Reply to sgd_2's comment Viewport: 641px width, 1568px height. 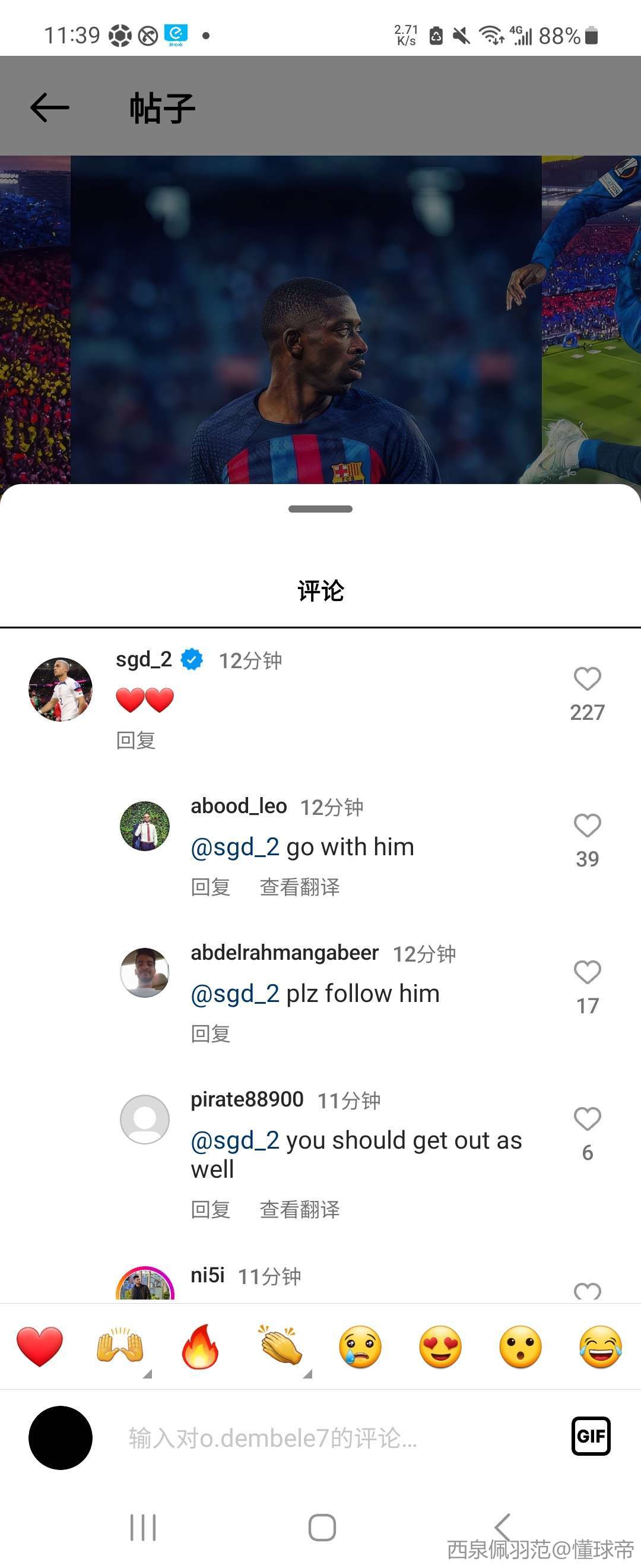tap(136, 740)
